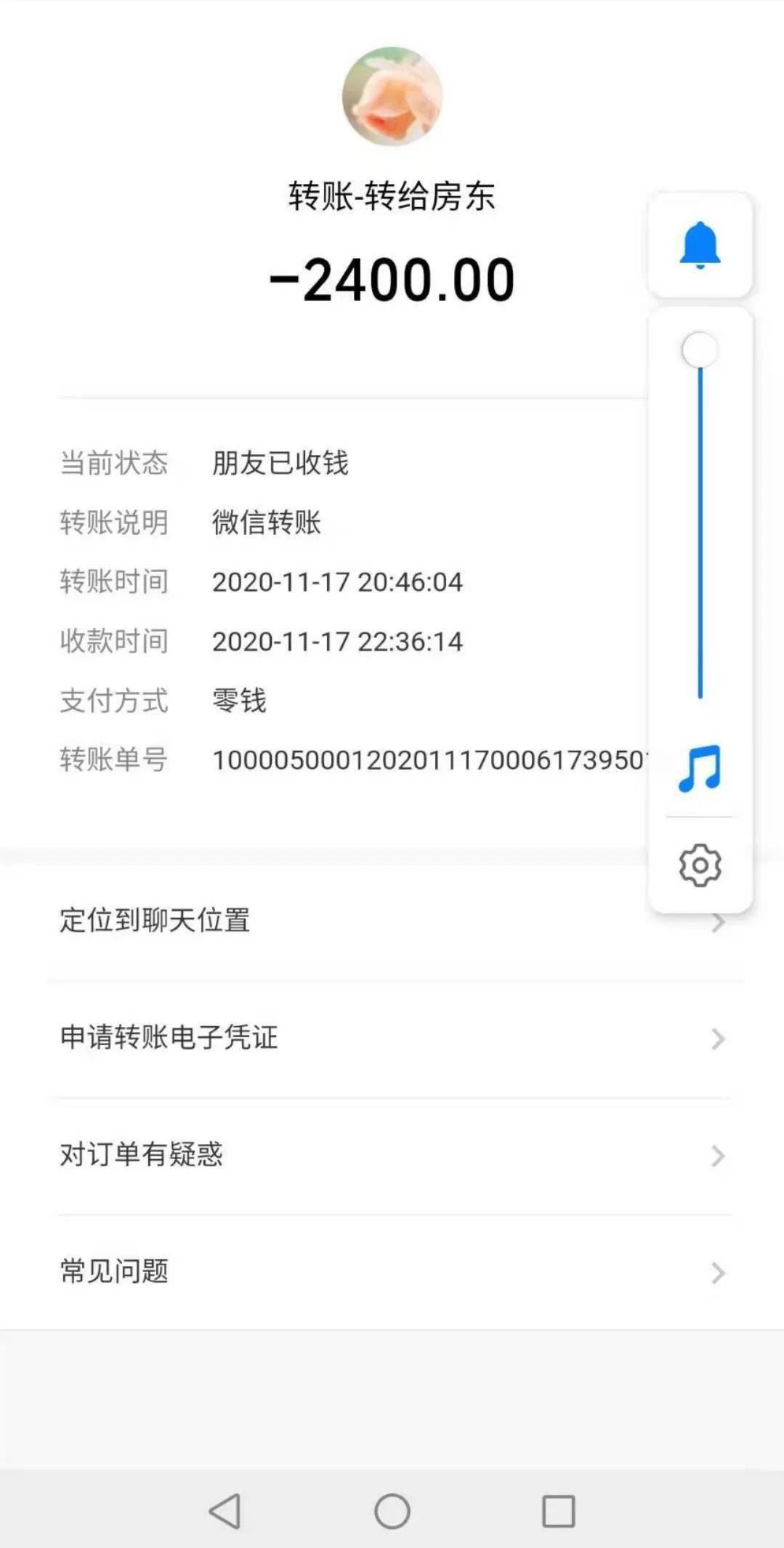
Task: Open the settings gear in the volume panel
Action: click(700, 865)
